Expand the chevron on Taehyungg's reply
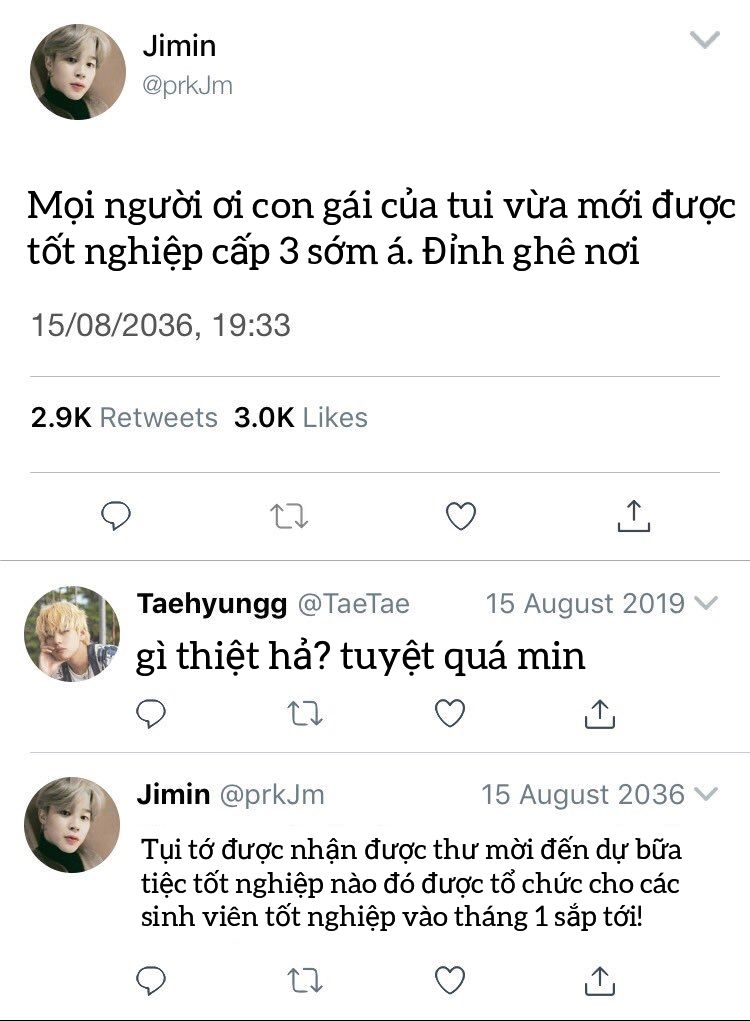The height and width of the screenshot is (1021, 750). [x=706, y=603]
